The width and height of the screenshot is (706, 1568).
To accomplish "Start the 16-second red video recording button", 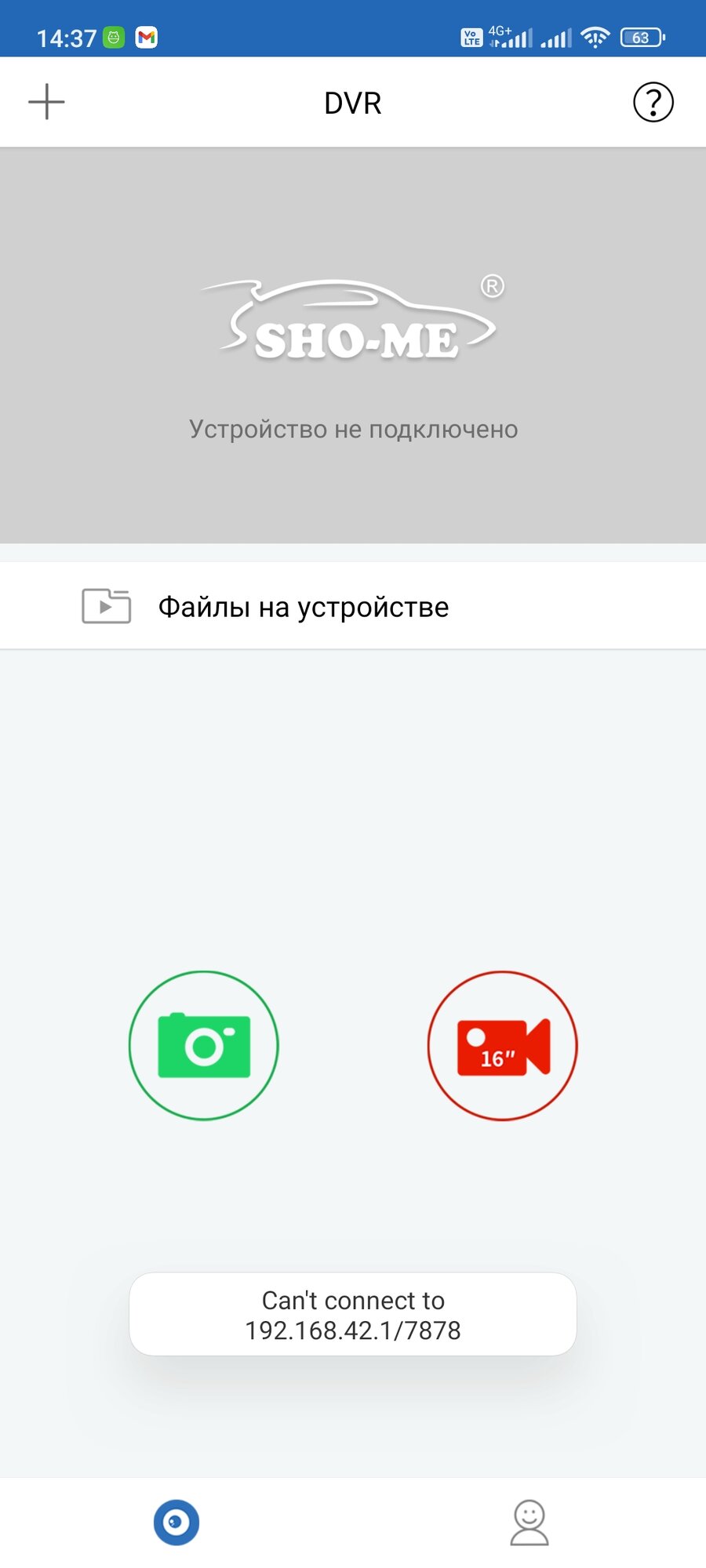I will tap(502, 1045).
